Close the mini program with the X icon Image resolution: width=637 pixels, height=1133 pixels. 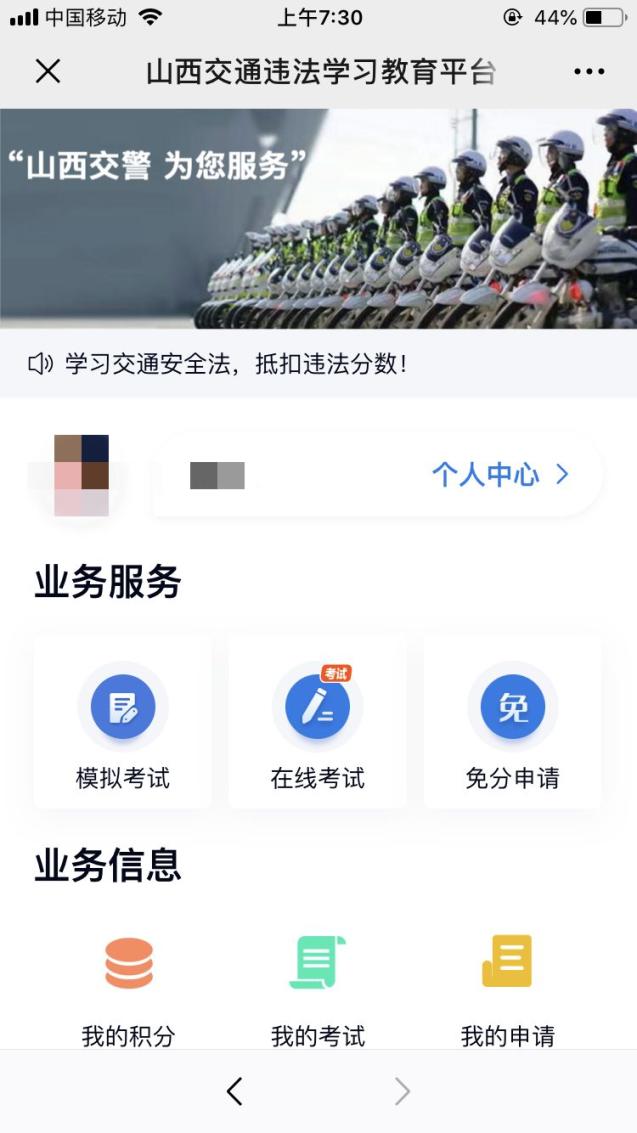[48, 71]
